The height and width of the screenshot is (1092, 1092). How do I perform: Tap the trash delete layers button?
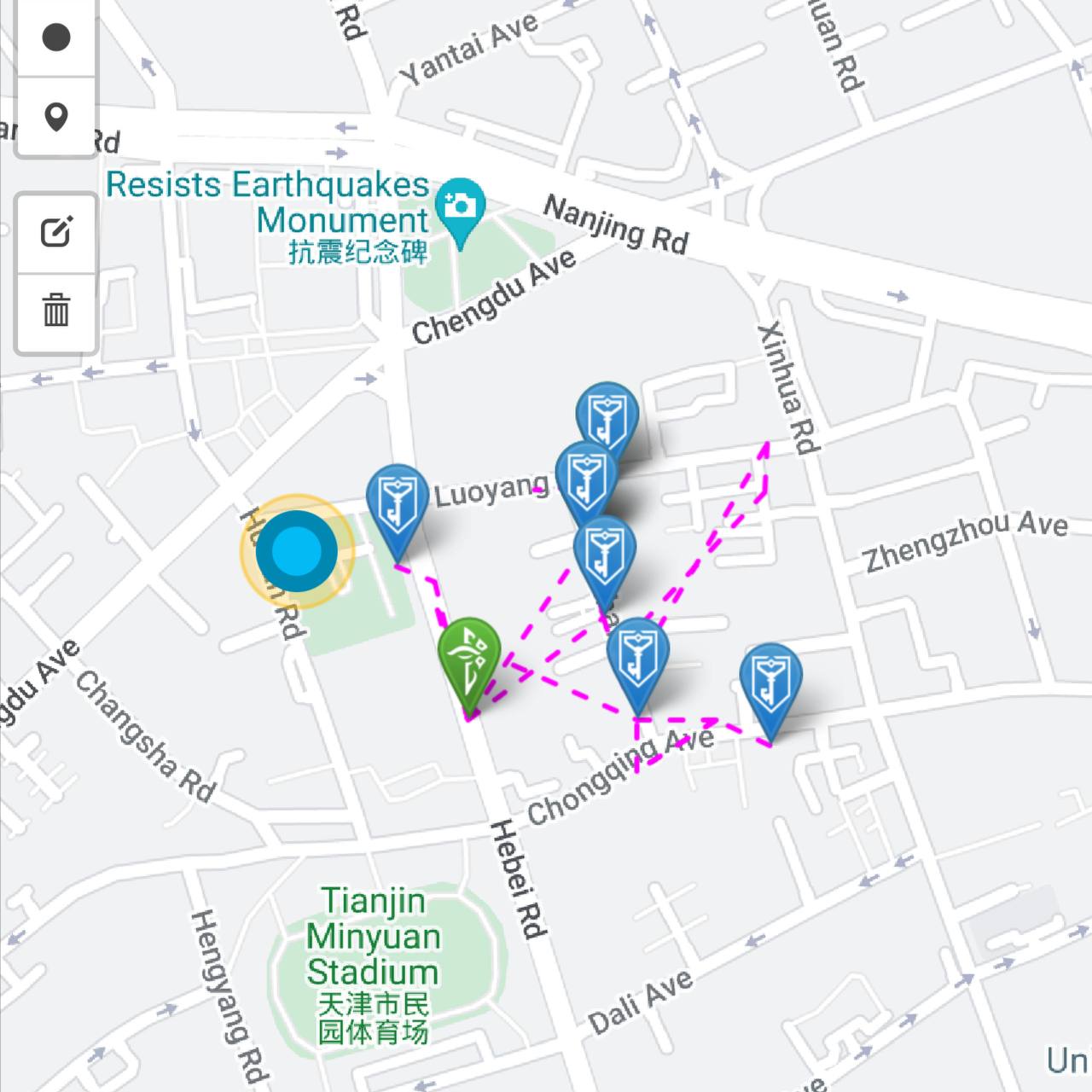pyautogui.click(x=56, y=310)
